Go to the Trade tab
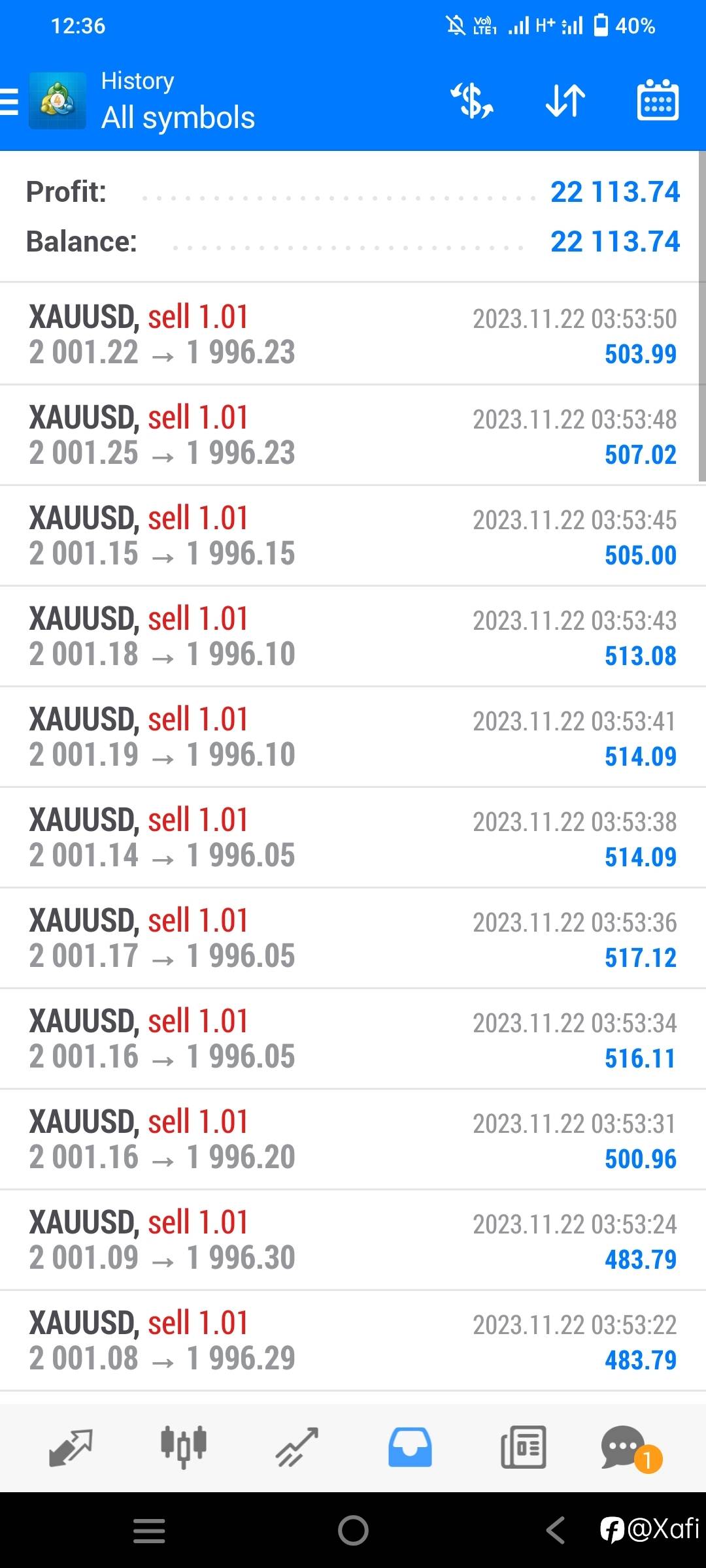The image size is (706, 1568). (297, 1446)
